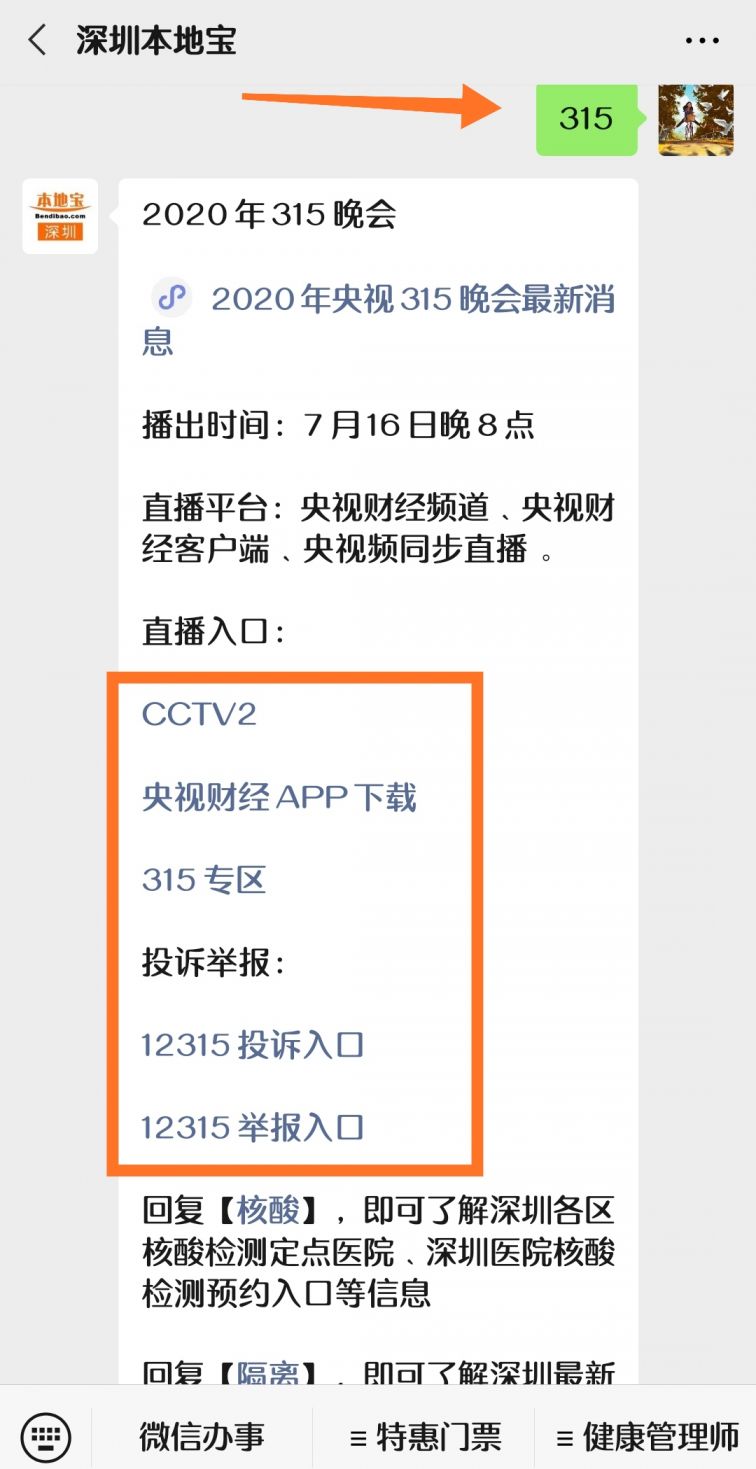This screenshot has width=756, height=1469.
Task: Open the 微信办事 menu
Action: click(202, 1437)
